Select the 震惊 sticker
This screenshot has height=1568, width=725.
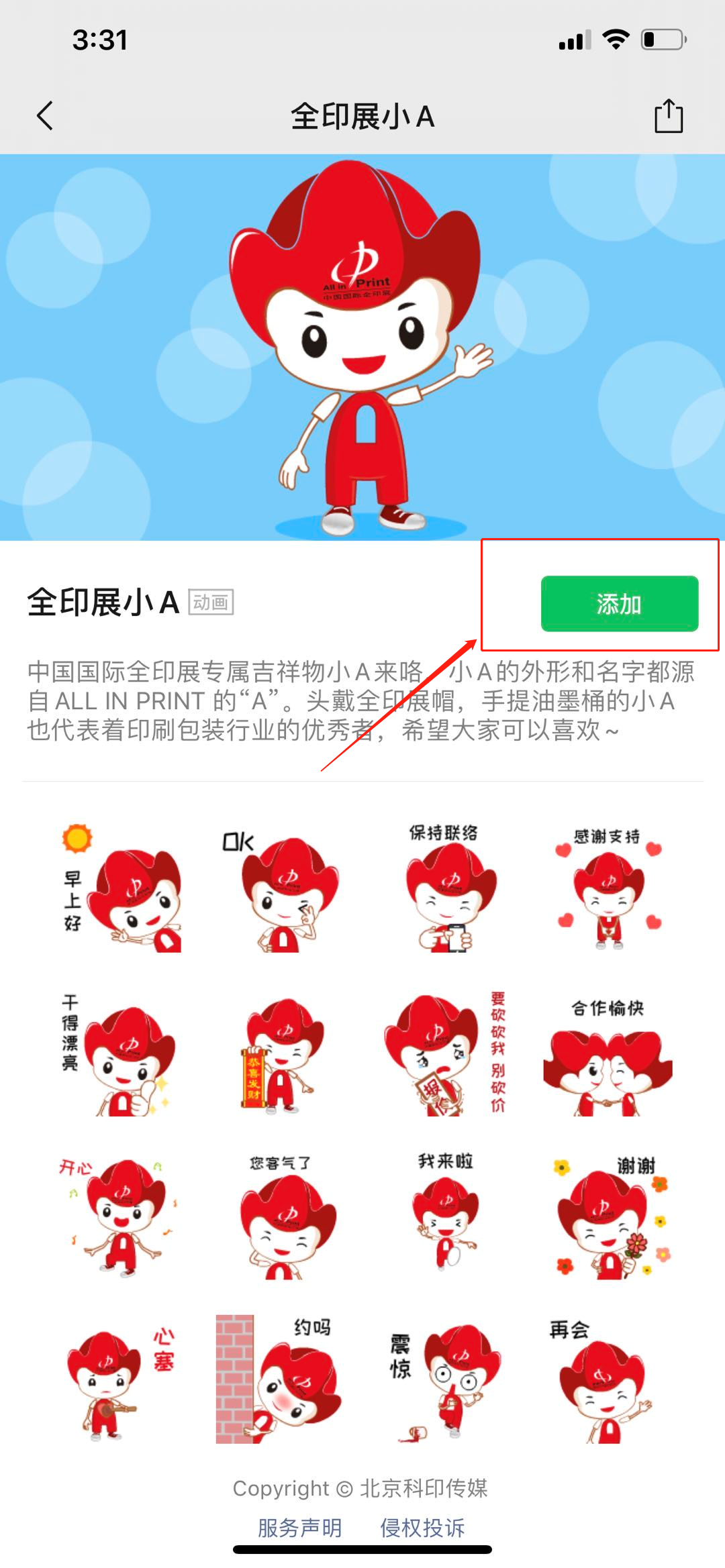click(x=444, y=1381)
